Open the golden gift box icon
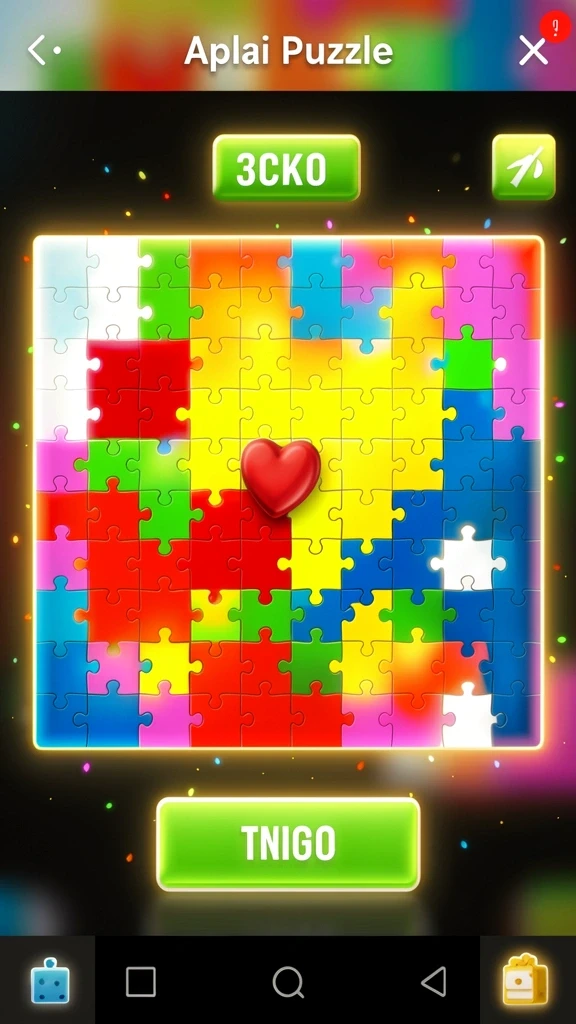This screenshot has height=1024, width=576. tap(525, 980)
